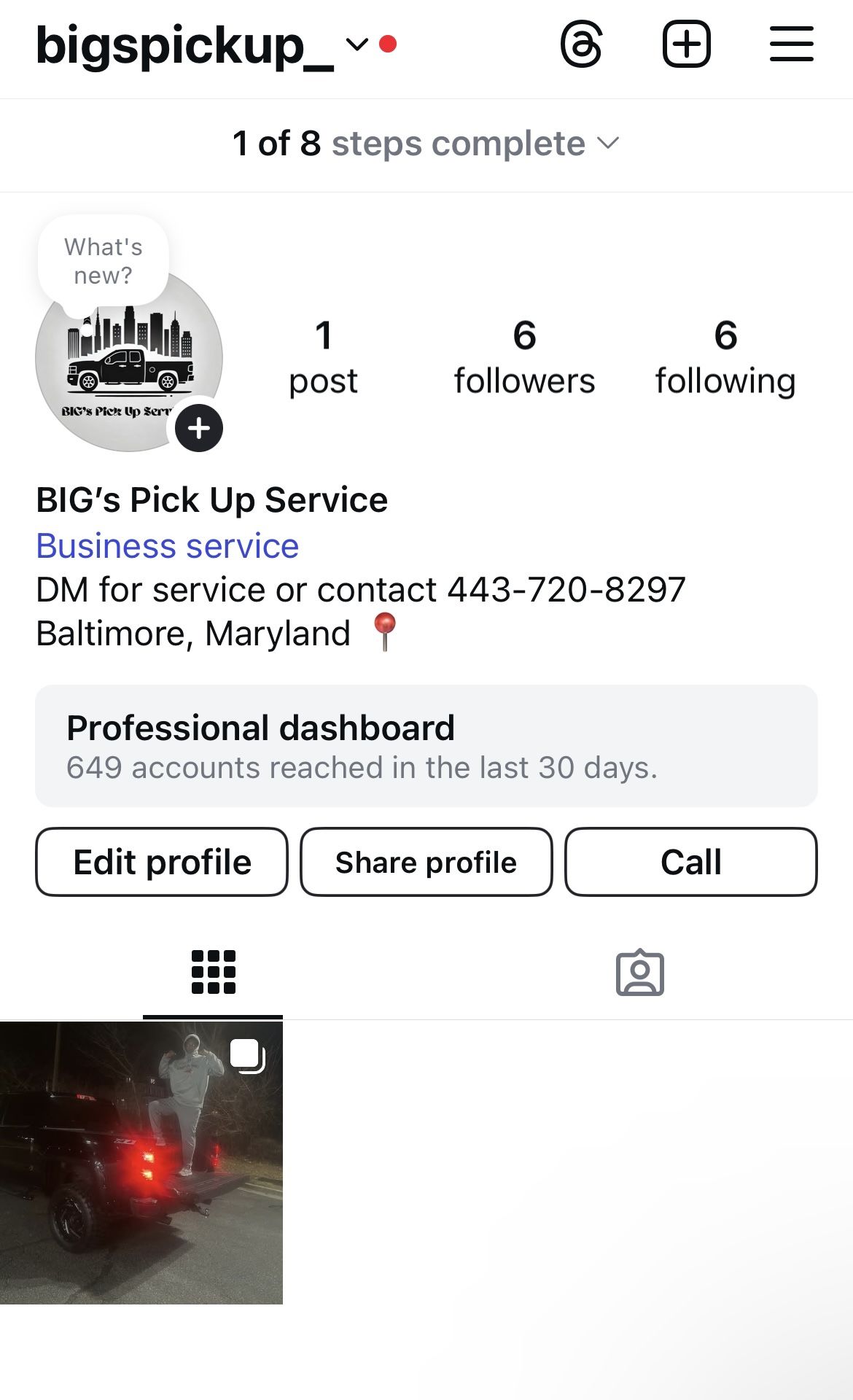Viewport: 853px width, 1400px height.
Task: Open the hamburger menu
Action: [x=791, y=44]
